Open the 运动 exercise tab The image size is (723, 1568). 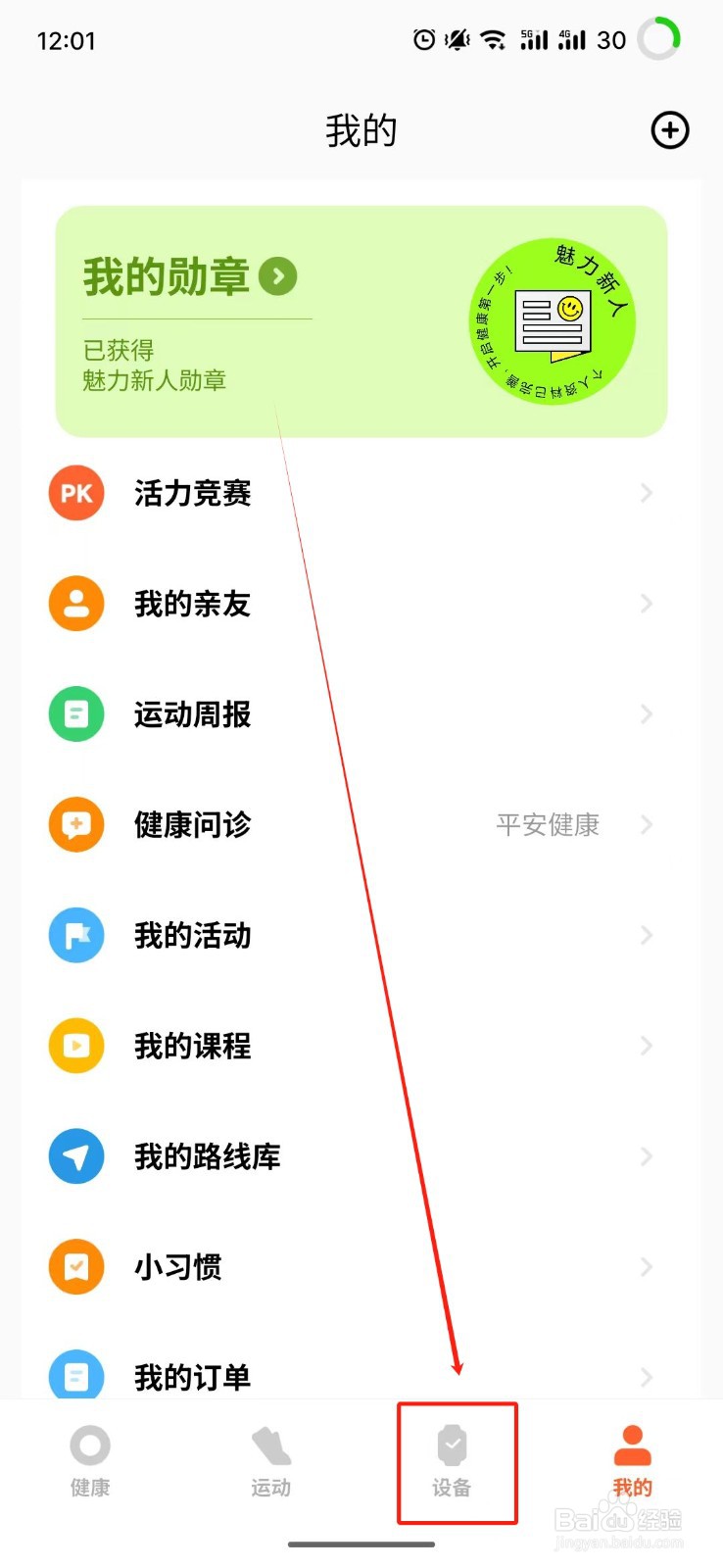pos(270,1463)
